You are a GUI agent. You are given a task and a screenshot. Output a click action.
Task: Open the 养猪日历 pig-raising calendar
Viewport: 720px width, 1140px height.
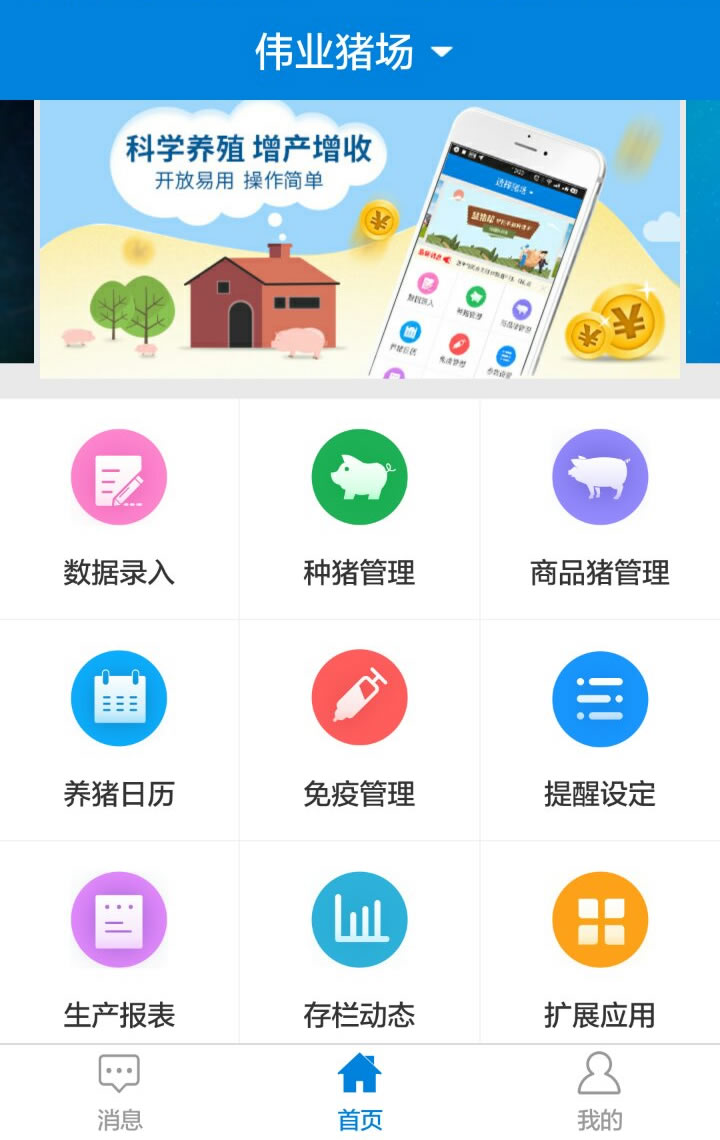(x=119, y=698)
